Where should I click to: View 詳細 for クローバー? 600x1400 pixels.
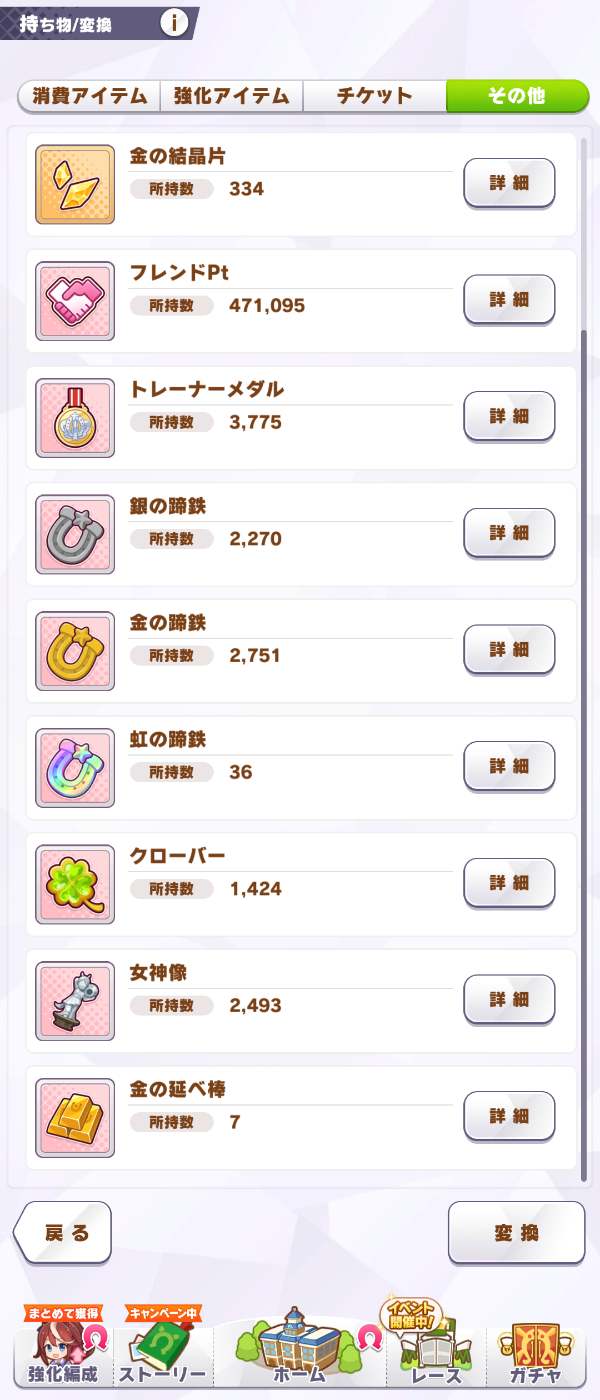point(509,883)
